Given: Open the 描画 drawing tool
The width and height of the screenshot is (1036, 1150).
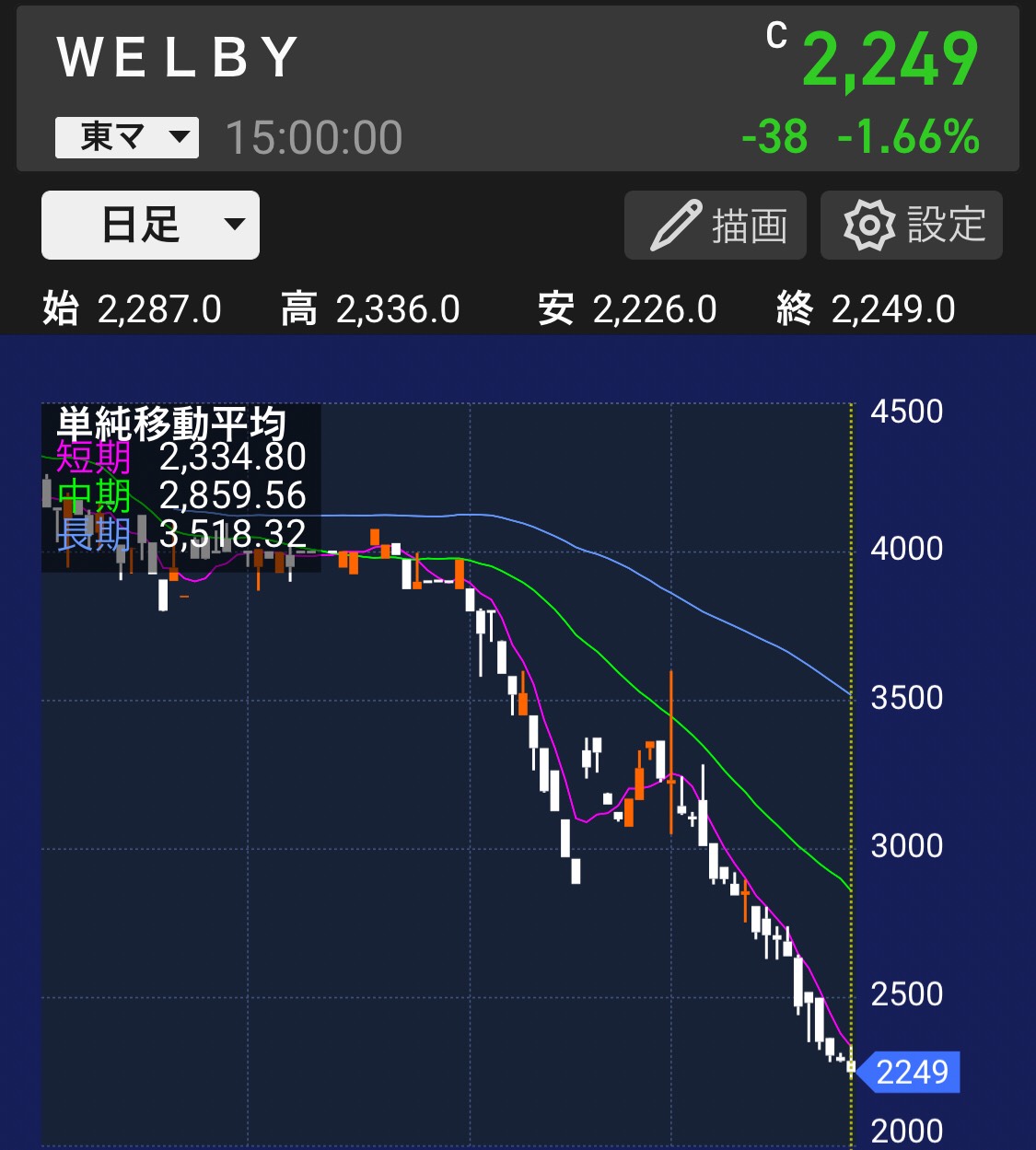Looking at the screenshot, I should 716,226.
